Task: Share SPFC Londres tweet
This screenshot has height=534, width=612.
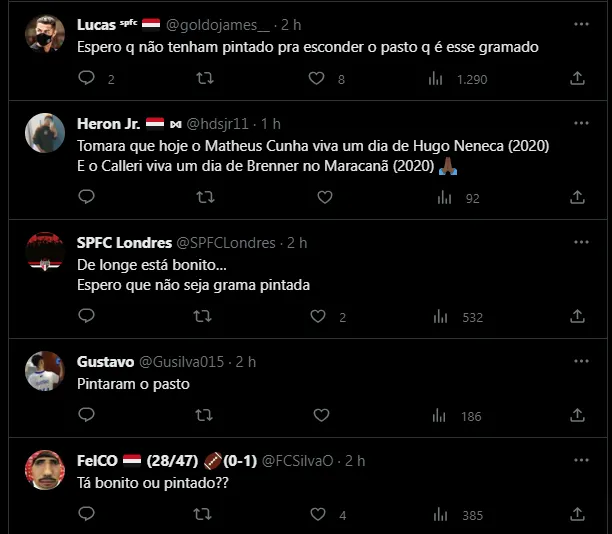Action: [x=578, y=316]
